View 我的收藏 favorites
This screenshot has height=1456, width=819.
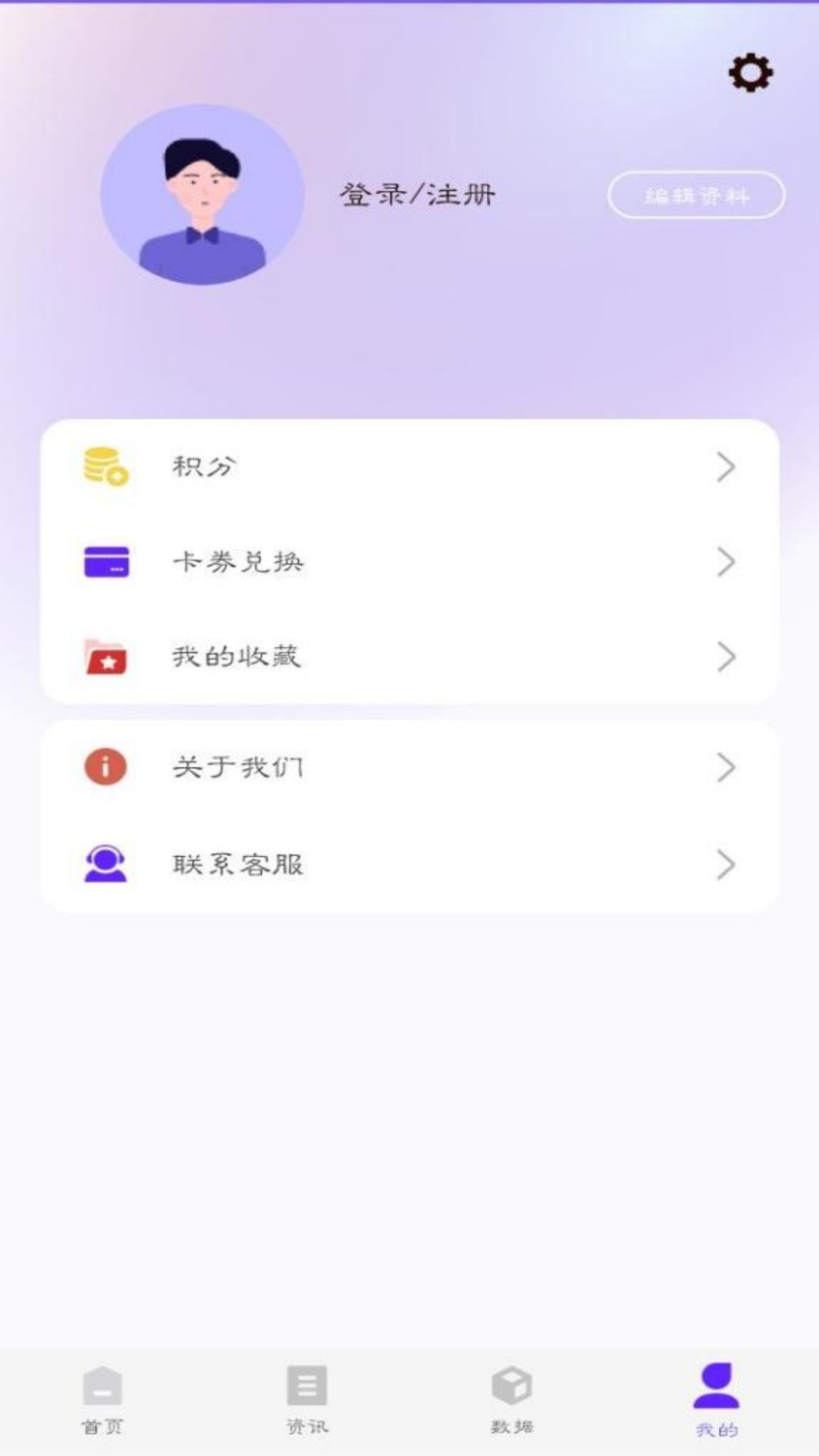coord(409,657)
